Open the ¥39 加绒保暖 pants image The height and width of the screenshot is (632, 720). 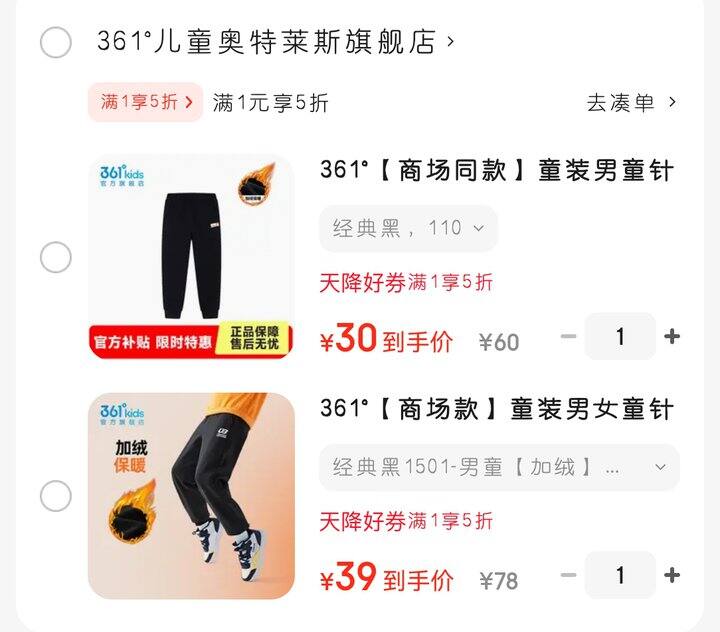[191, 496]
